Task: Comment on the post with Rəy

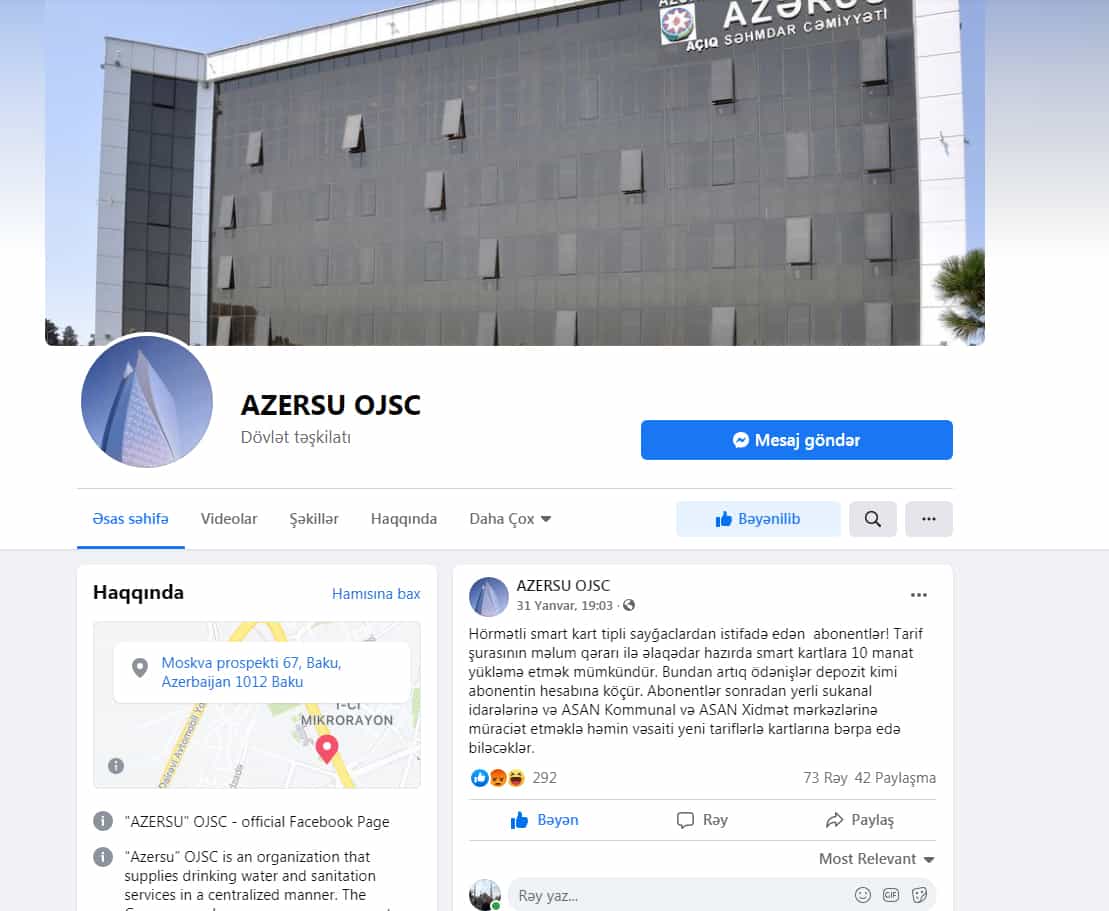Action: pyautogui.click(x=702, y=820)
